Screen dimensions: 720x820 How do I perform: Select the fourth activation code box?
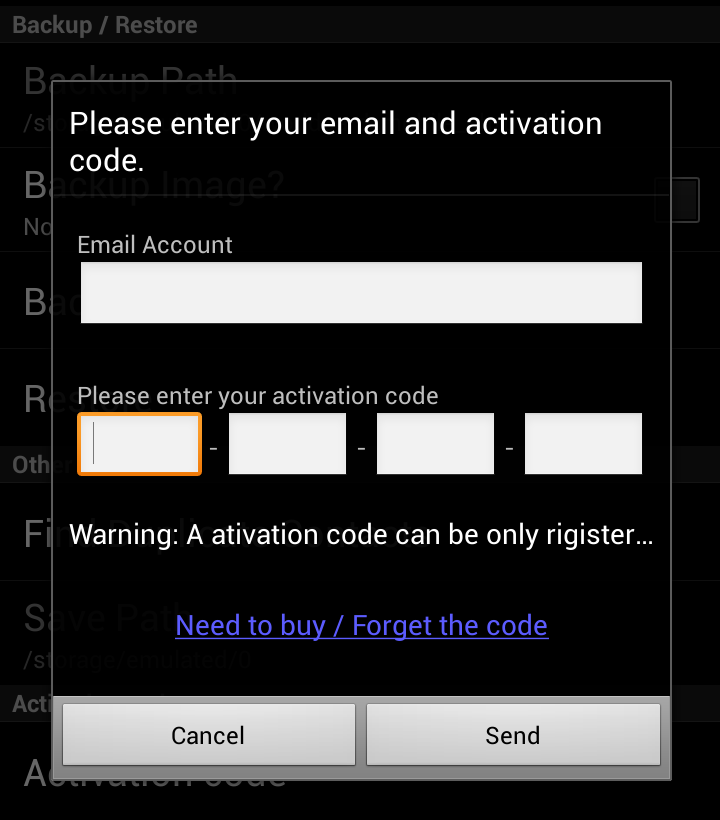click(x=583, y=444)
